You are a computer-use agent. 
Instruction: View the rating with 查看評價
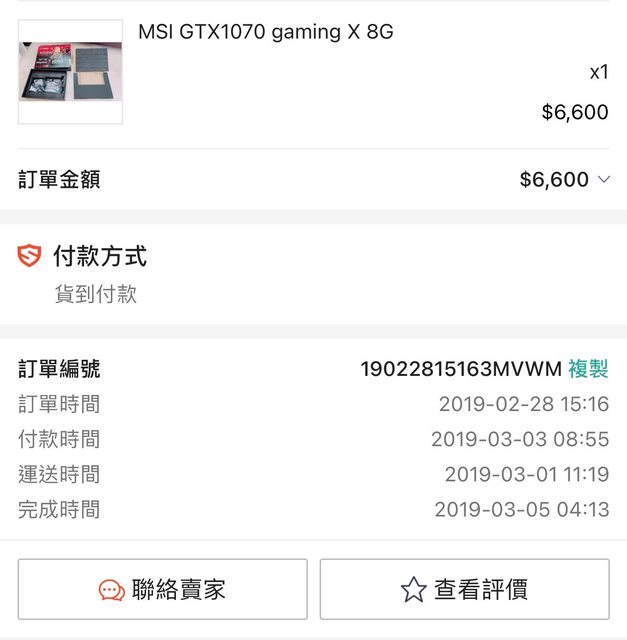click(x=464, y=589)
